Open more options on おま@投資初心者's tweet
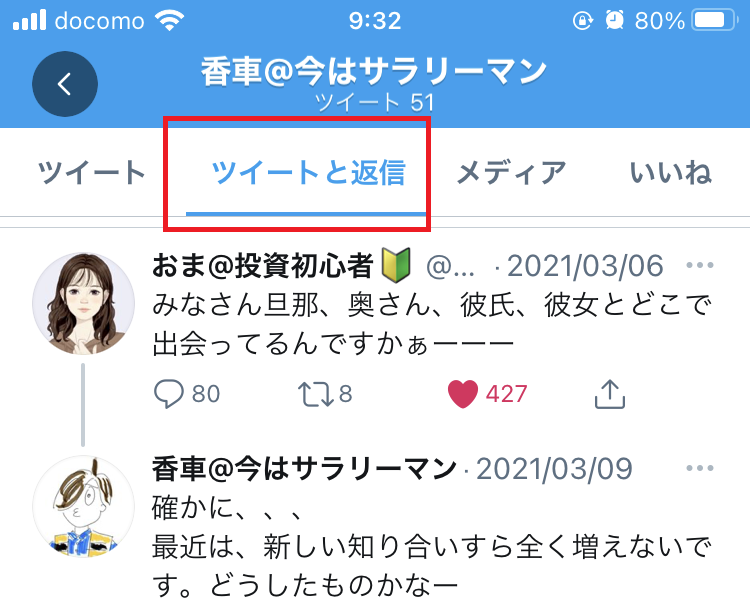 click(700, 266)
